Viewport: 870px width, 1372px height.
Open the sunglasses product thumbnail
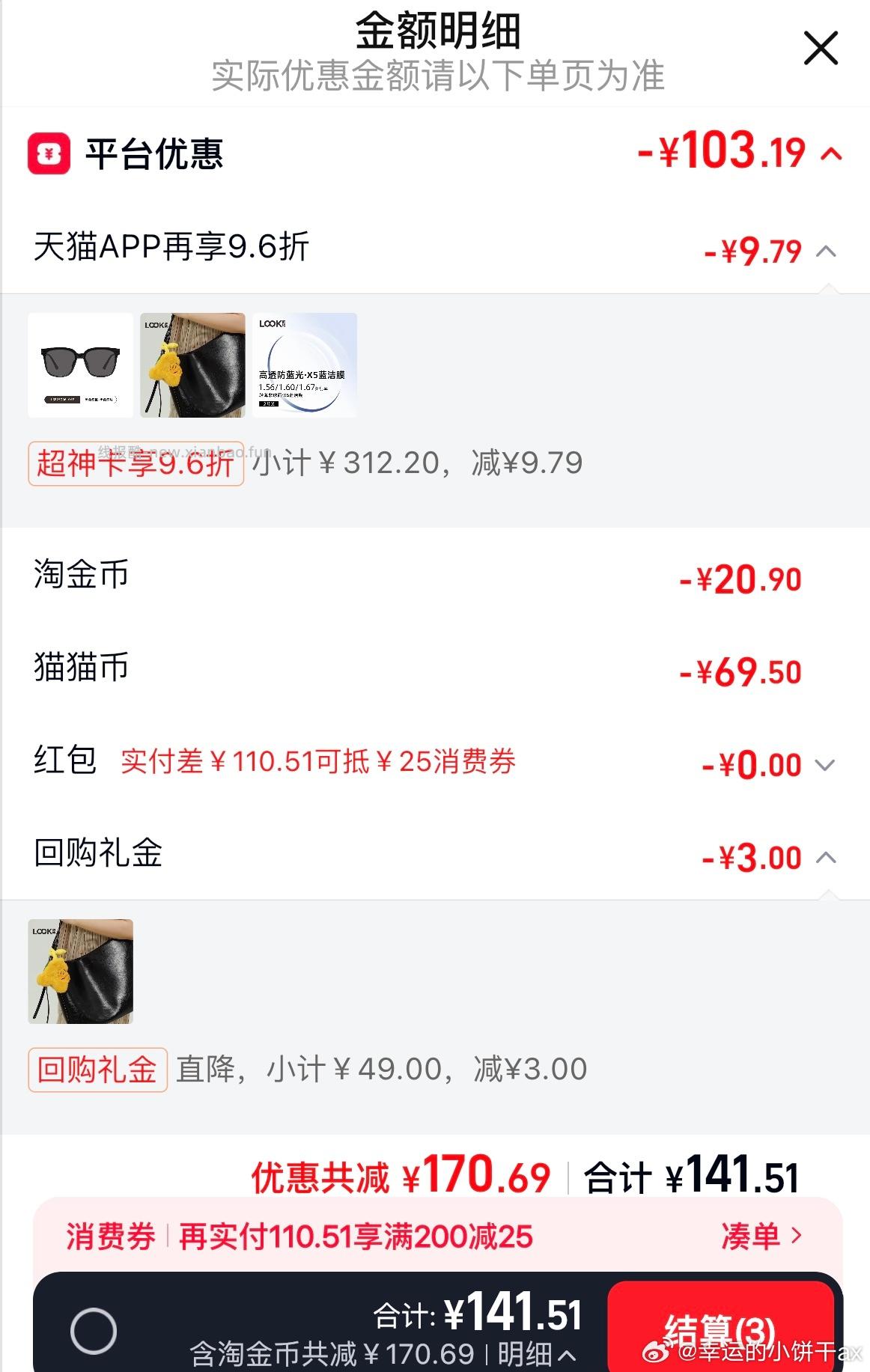79,365
